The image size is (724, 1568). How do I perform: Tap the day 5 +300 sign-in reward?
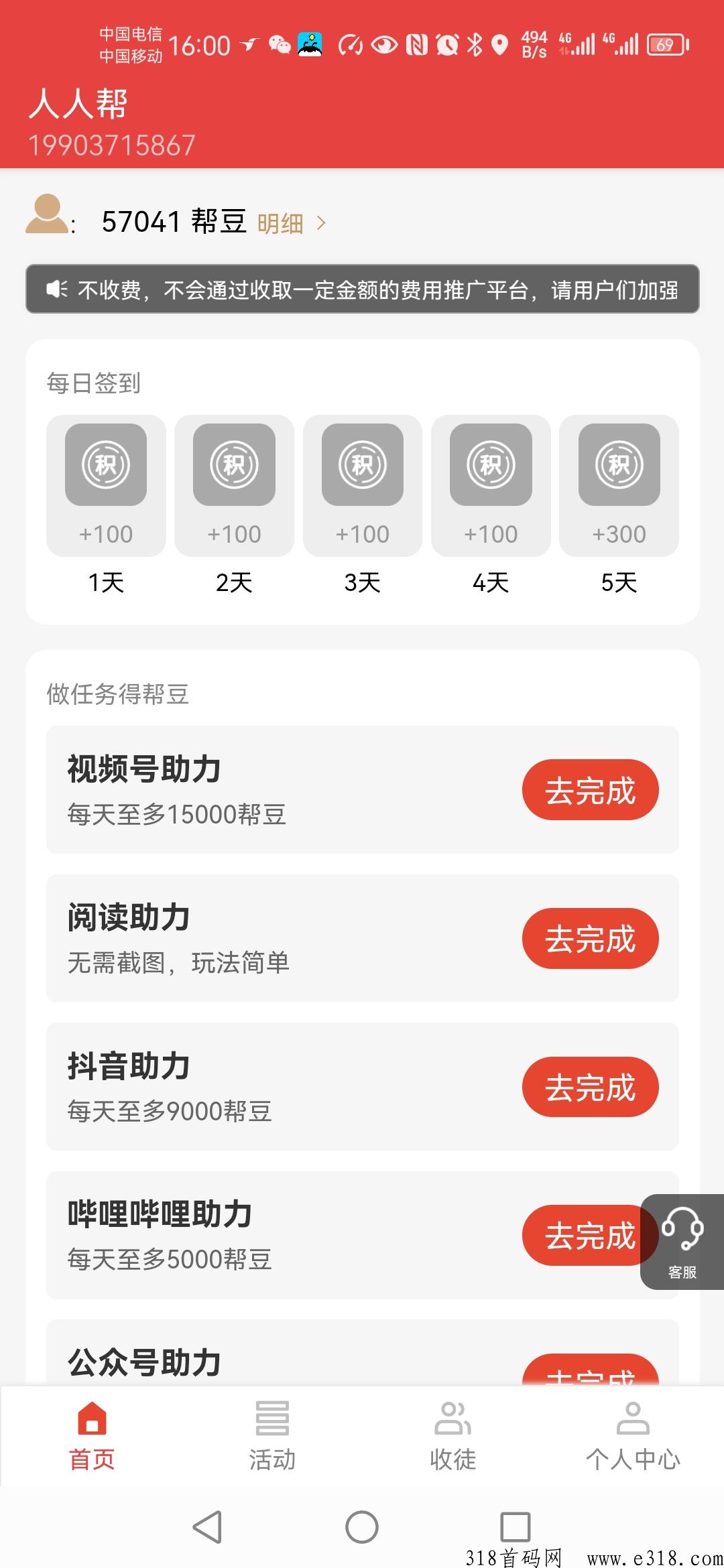[x=619, y=486]
